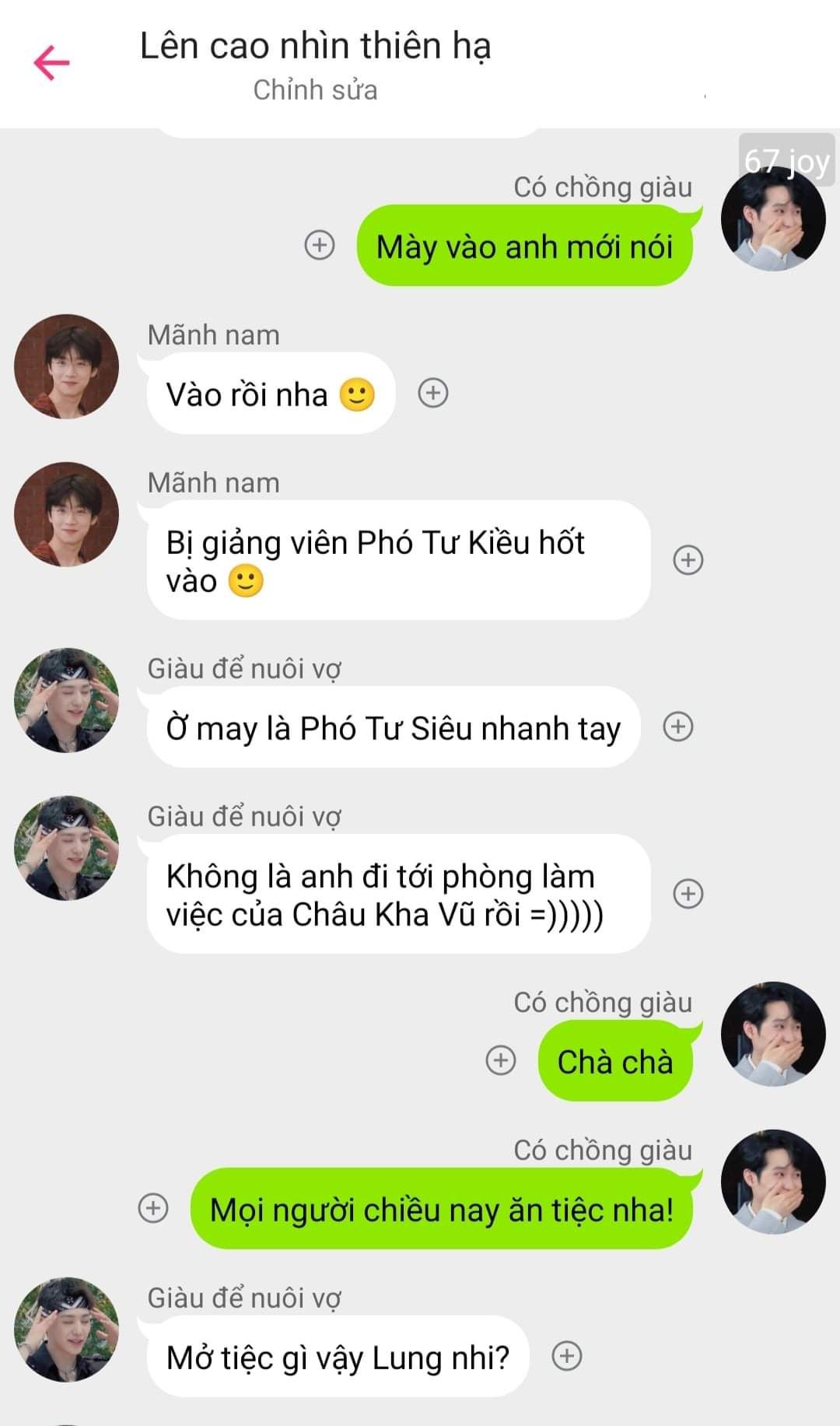
Task: Tap the plus beside "Phó Tư Siêu nhanh tay"
Action: (677, 727)
